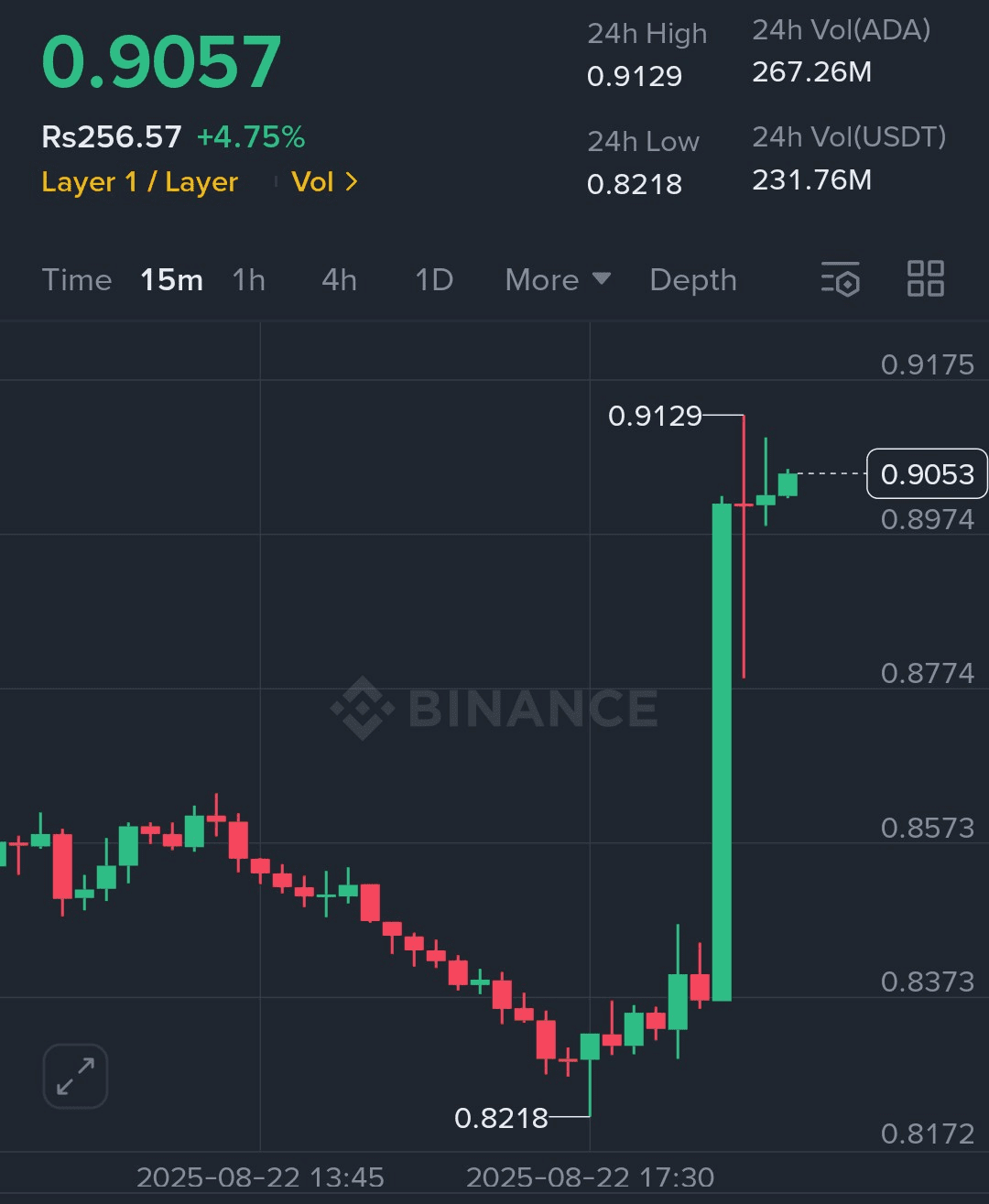
Task: Expand the More intervals dropdown
Action: (557, 280)
